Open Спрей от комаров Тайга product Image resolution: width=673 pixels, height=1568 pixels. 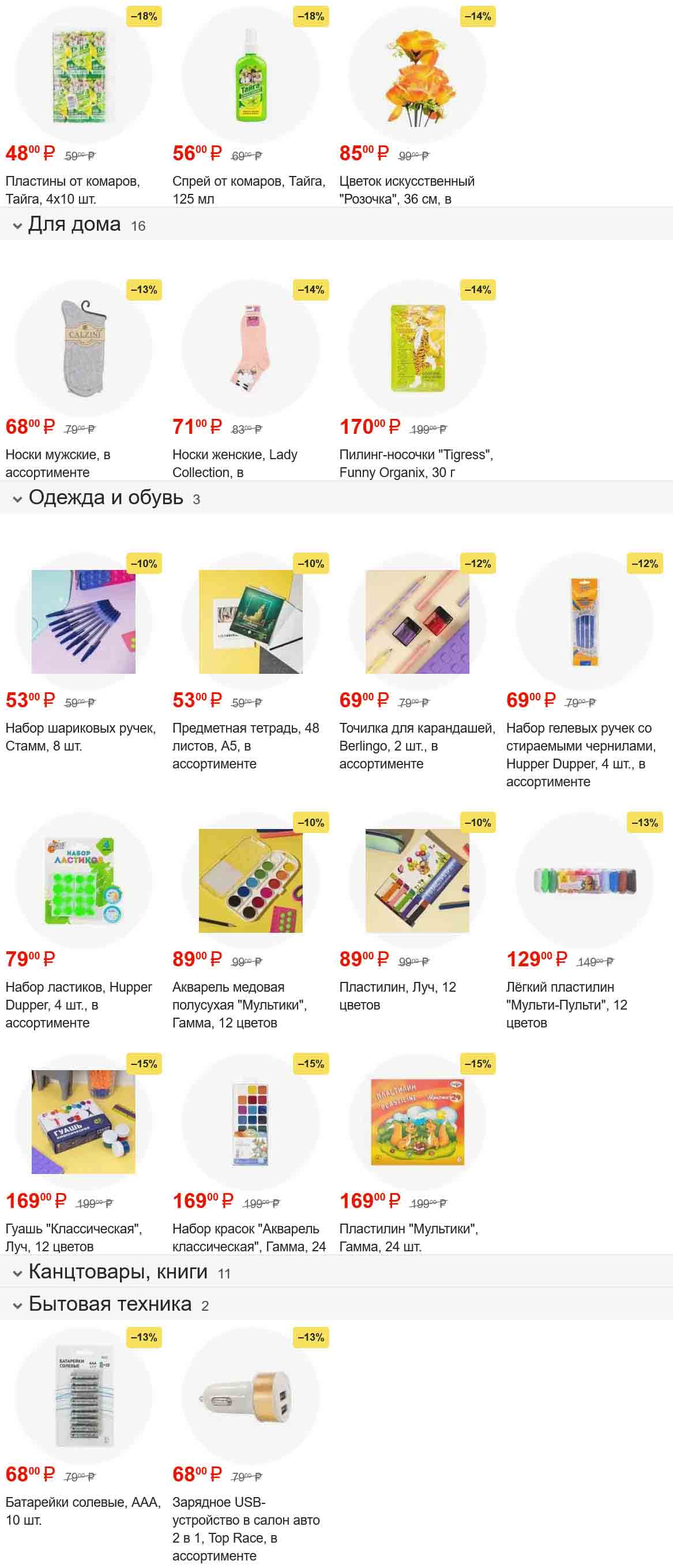[250, 76]
